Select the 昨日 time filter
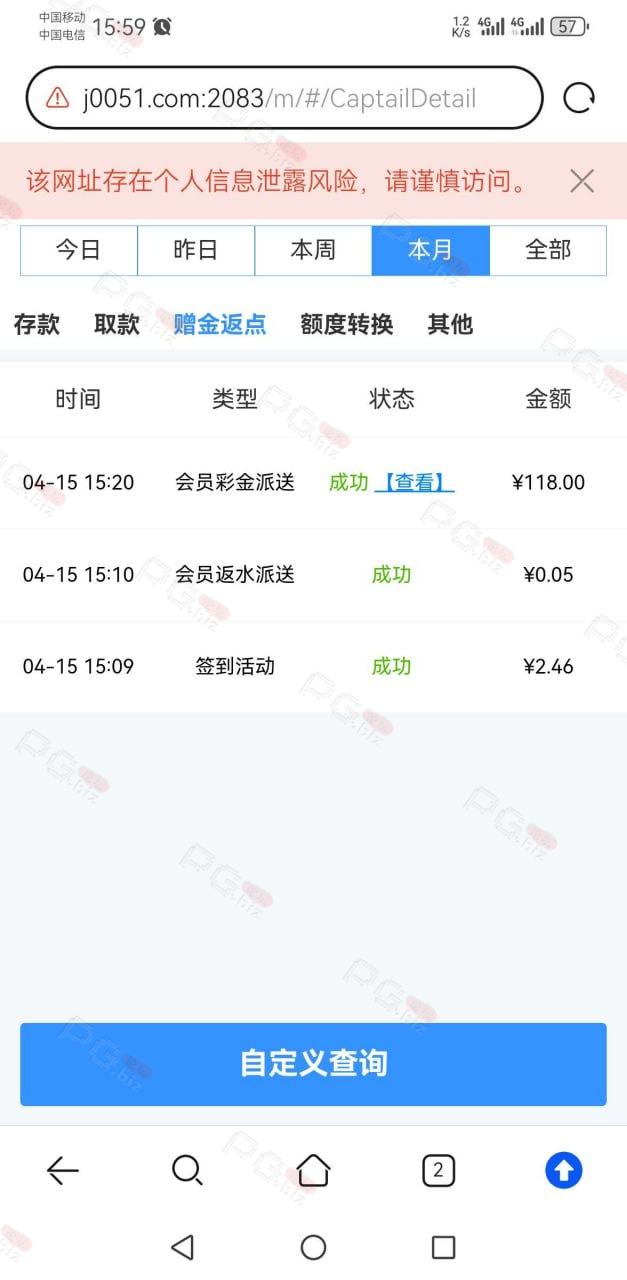Image resolution: width=627 pixels, height=1280 pixels. point(196,250)
